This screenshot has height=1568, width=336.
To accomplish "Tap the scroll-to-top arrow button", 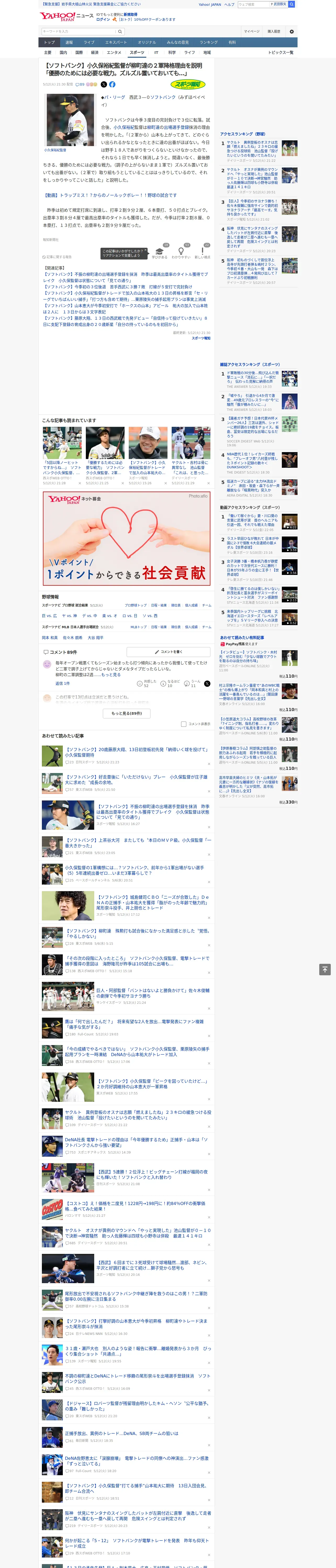I will point(325,970).
